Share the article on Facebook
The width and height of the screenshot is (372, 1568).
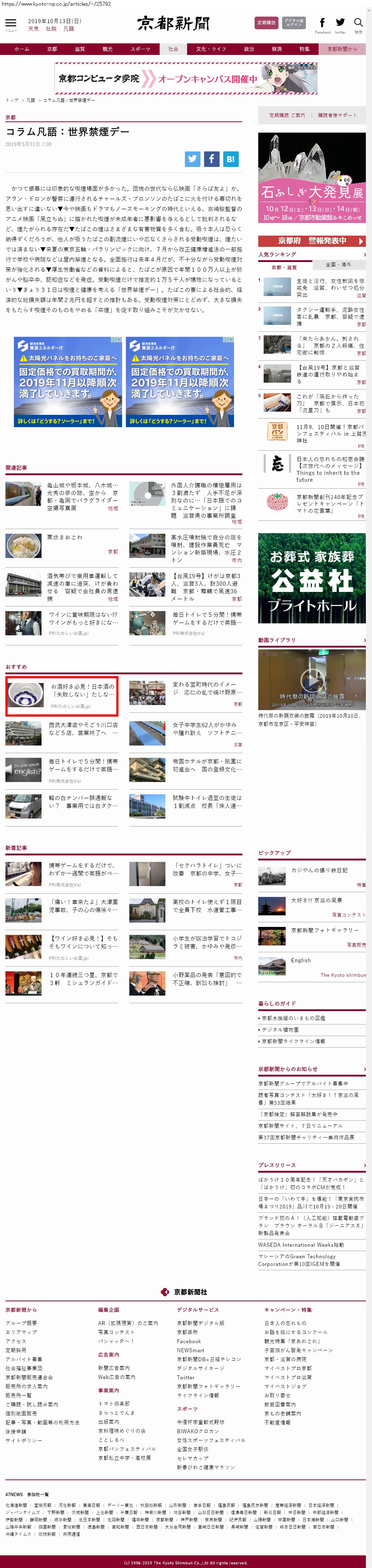click(x=211, y=159)
